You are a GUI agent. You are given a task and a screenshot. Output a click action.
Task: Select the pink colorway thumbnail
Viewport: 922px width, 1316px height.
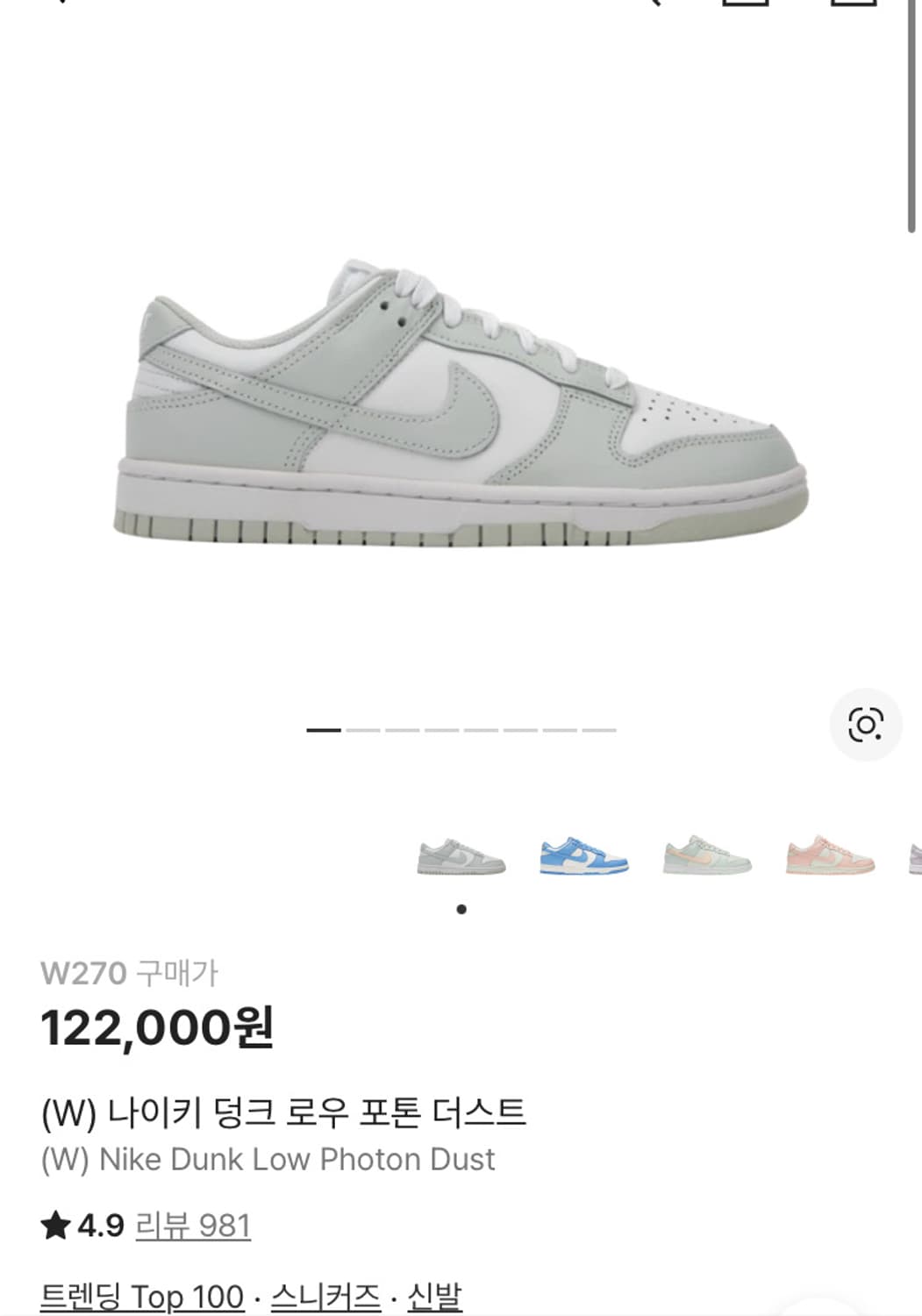pos(831,858)
